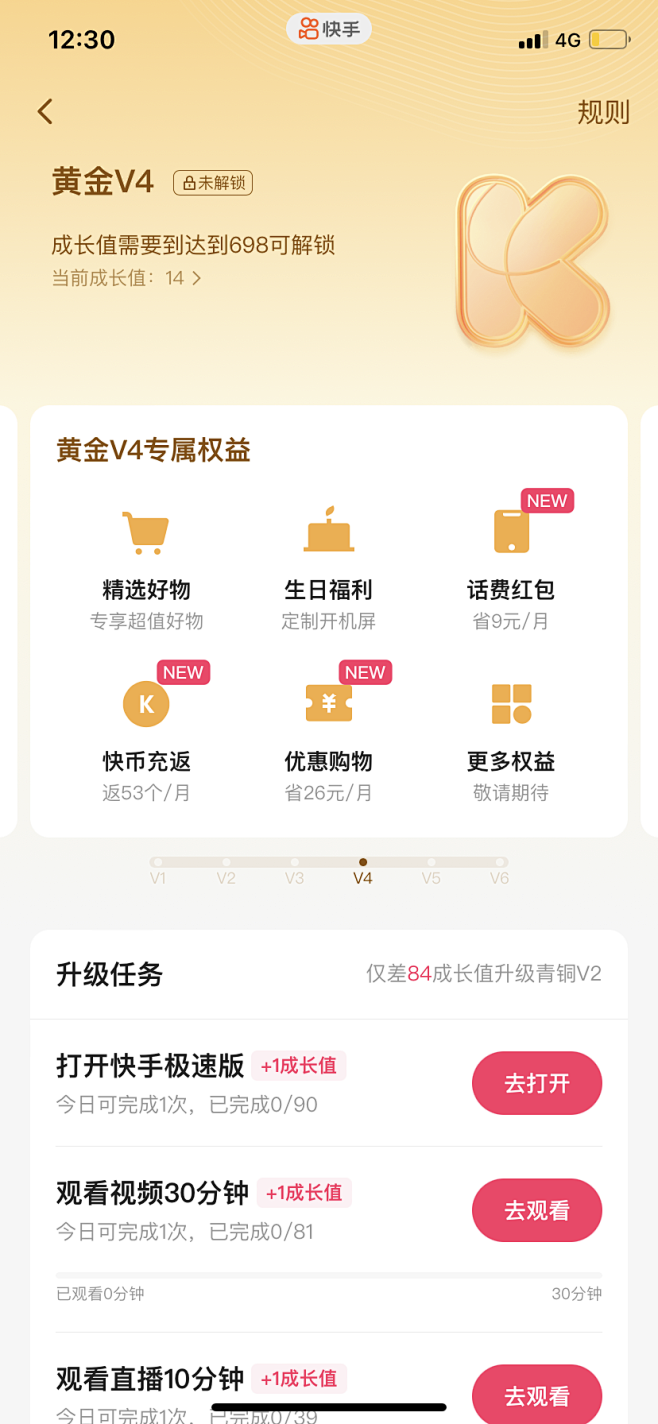Select level V2 on the level indicator
The image size is (658, 1424).
click(x=226, y=870)
